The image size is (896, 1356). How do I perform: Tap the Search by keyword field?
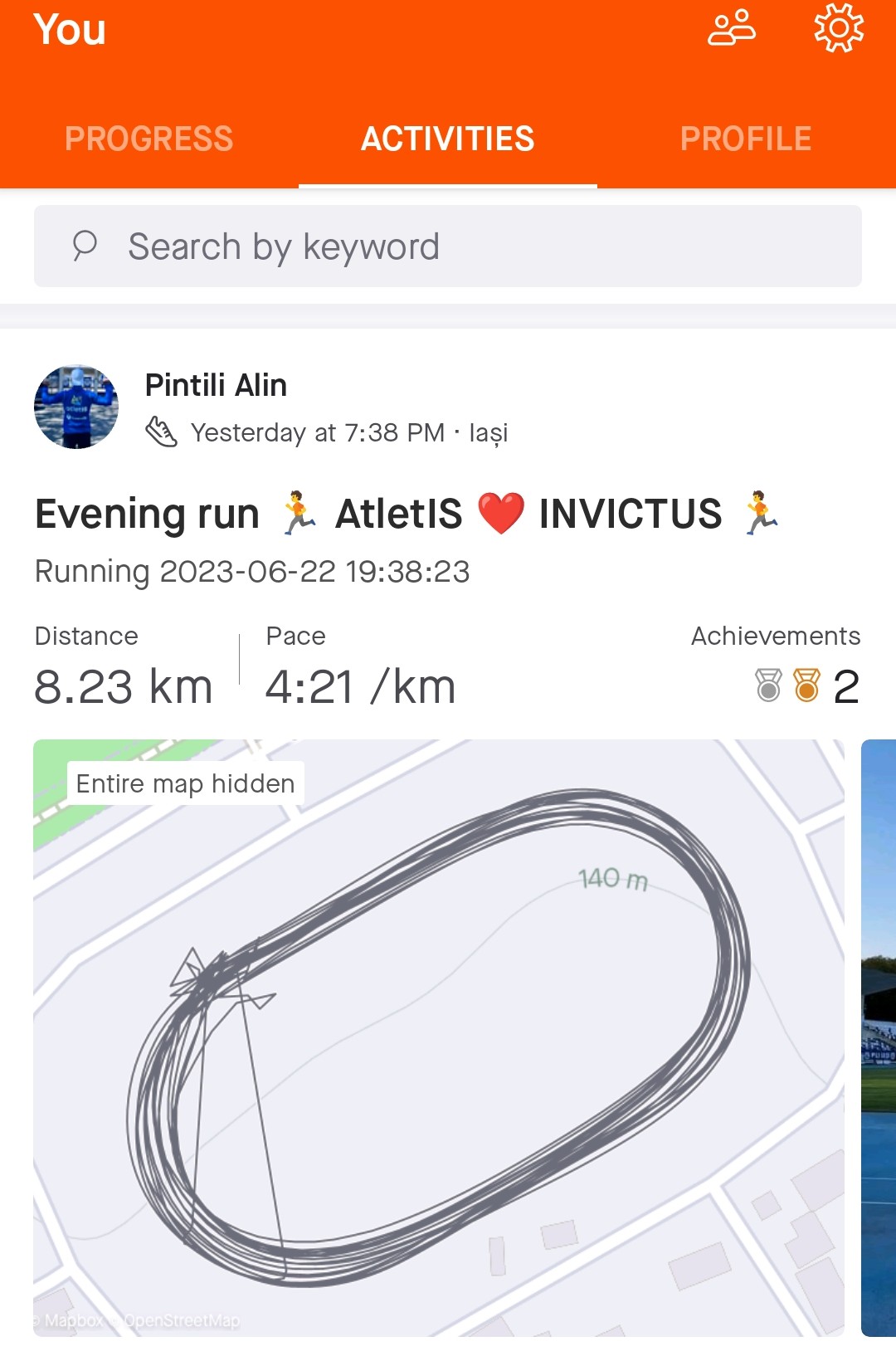tap(448, 246)
